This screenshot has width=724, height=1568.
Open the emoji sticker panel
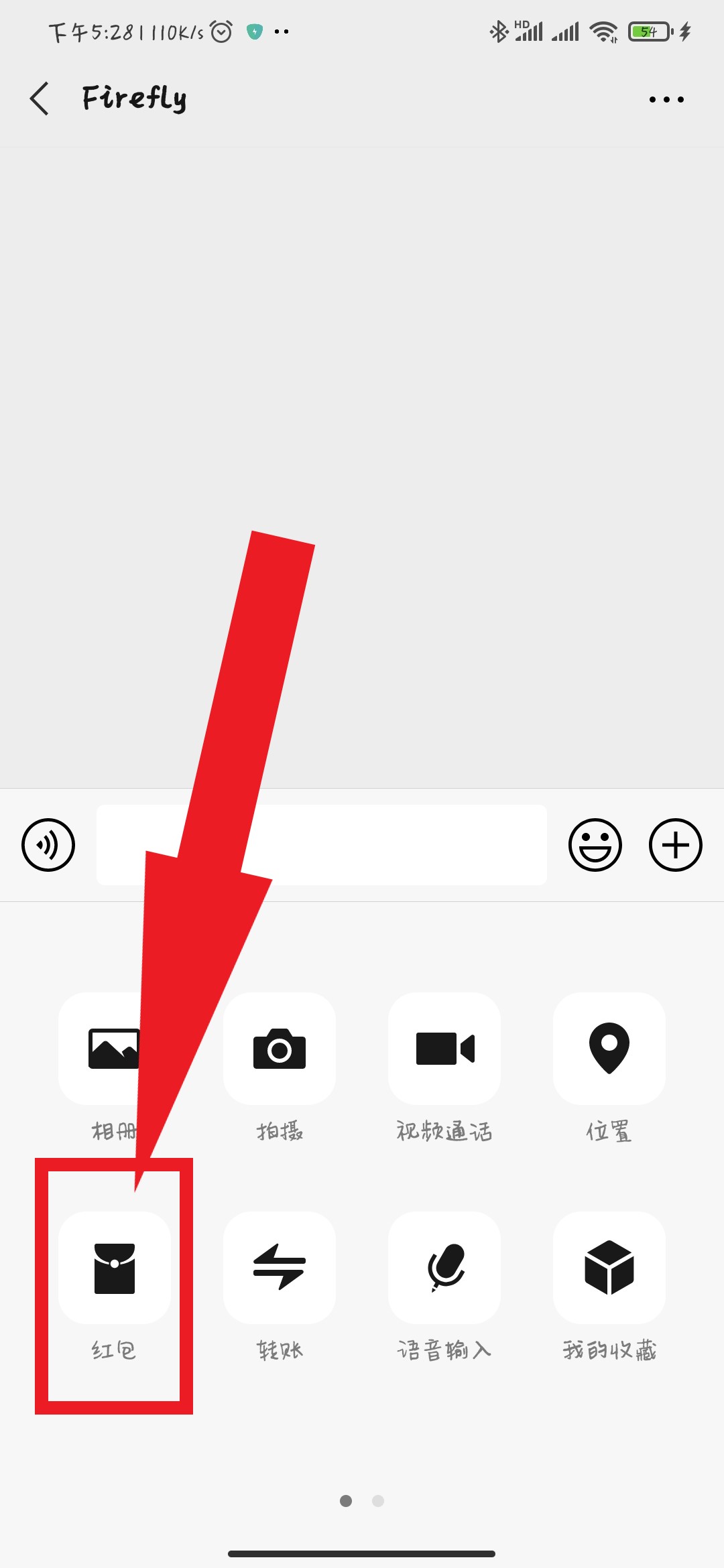pos(595,845)
